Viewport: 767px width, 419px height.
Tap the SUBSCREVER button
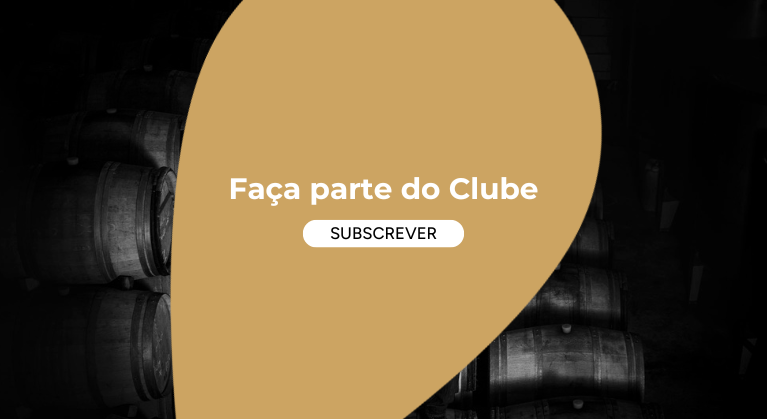383,234
